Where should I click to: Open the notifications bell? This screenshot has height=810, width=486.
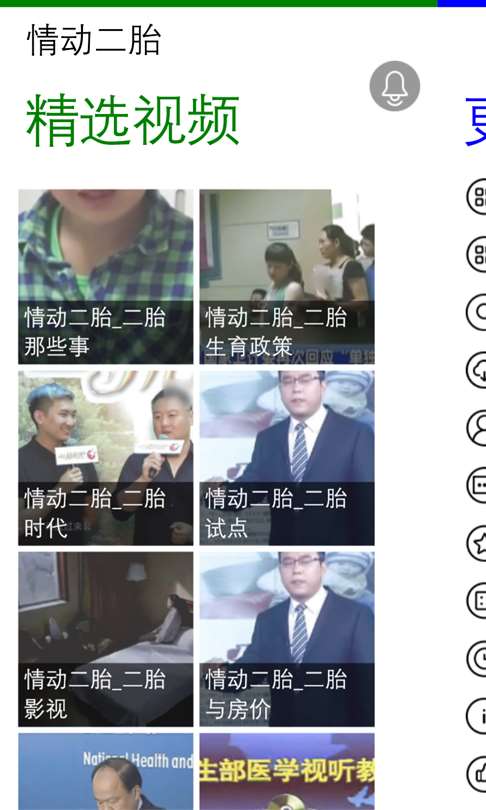(395, 86)
